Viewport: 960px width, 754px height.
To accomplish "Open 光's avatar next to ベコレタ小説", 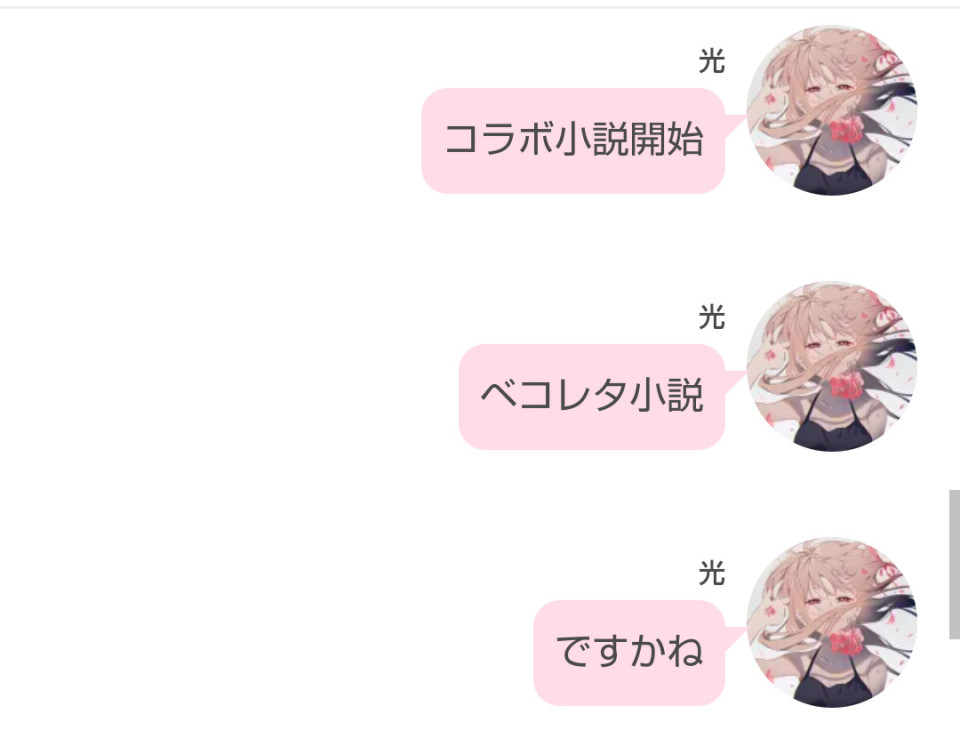I will point(831,366).
